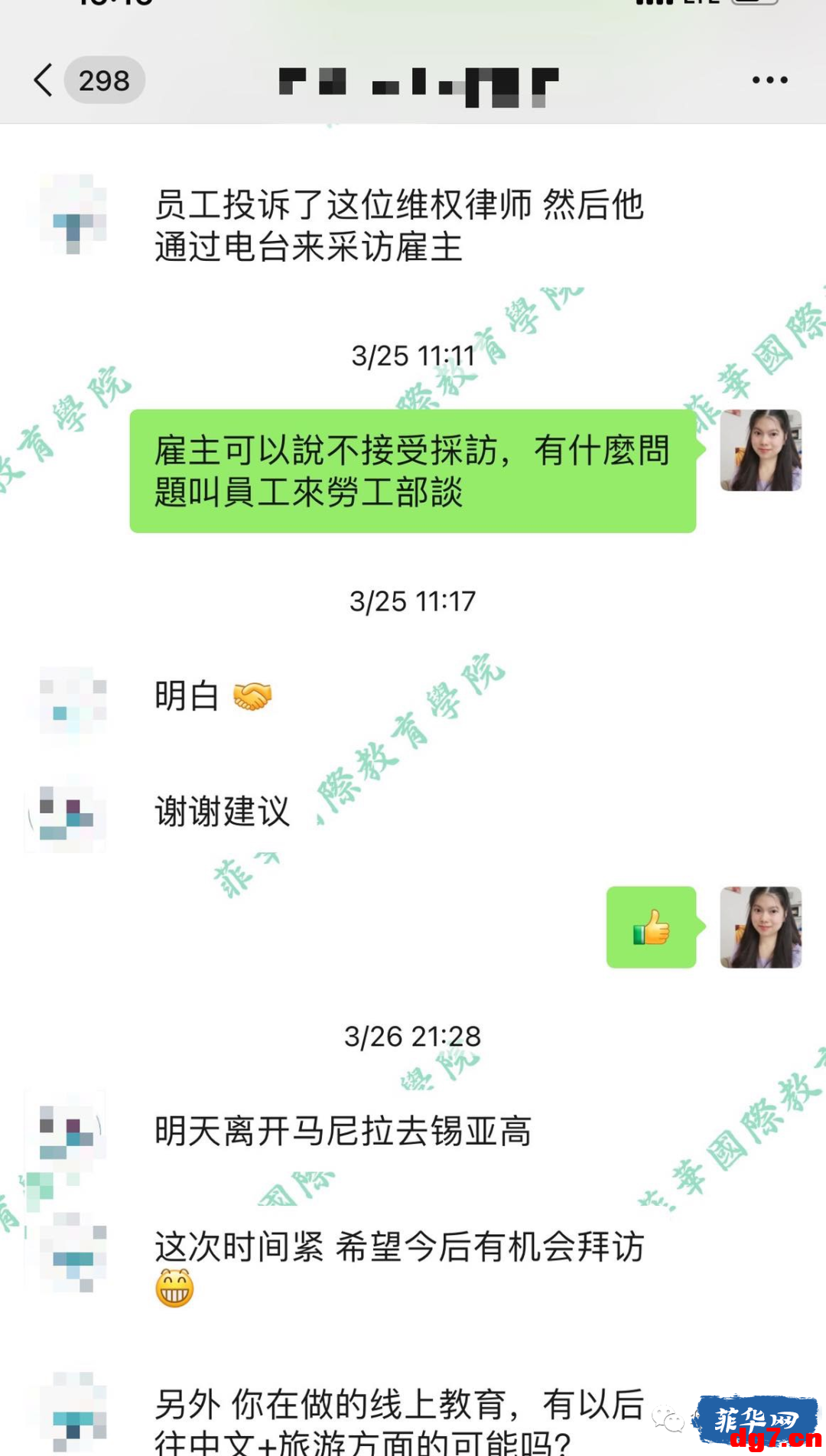
Task: Go back to the chat list
Action: click(44, 80)
